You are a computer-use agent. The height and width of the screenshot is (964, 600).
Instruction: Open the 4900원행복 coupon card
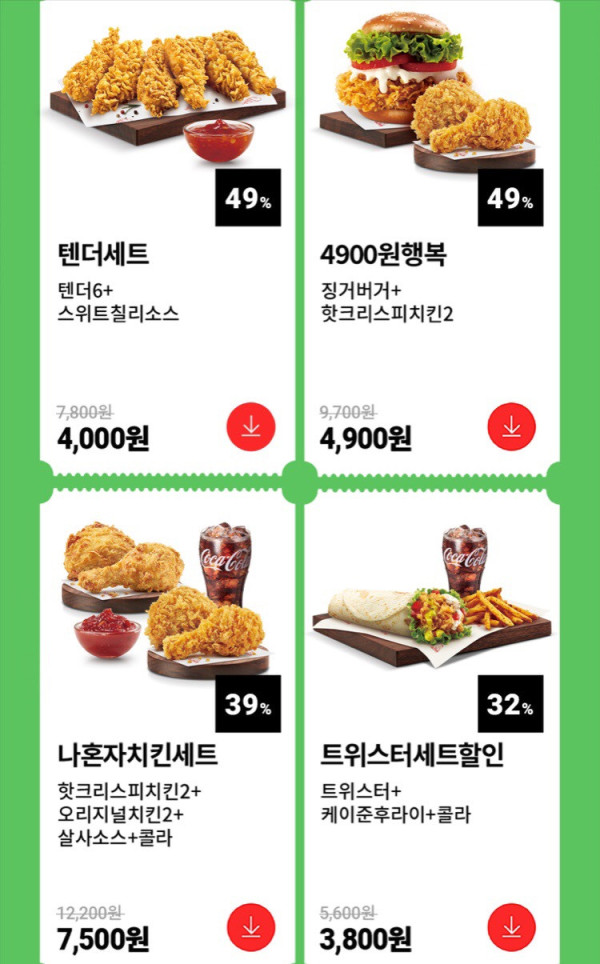point(383,255)
